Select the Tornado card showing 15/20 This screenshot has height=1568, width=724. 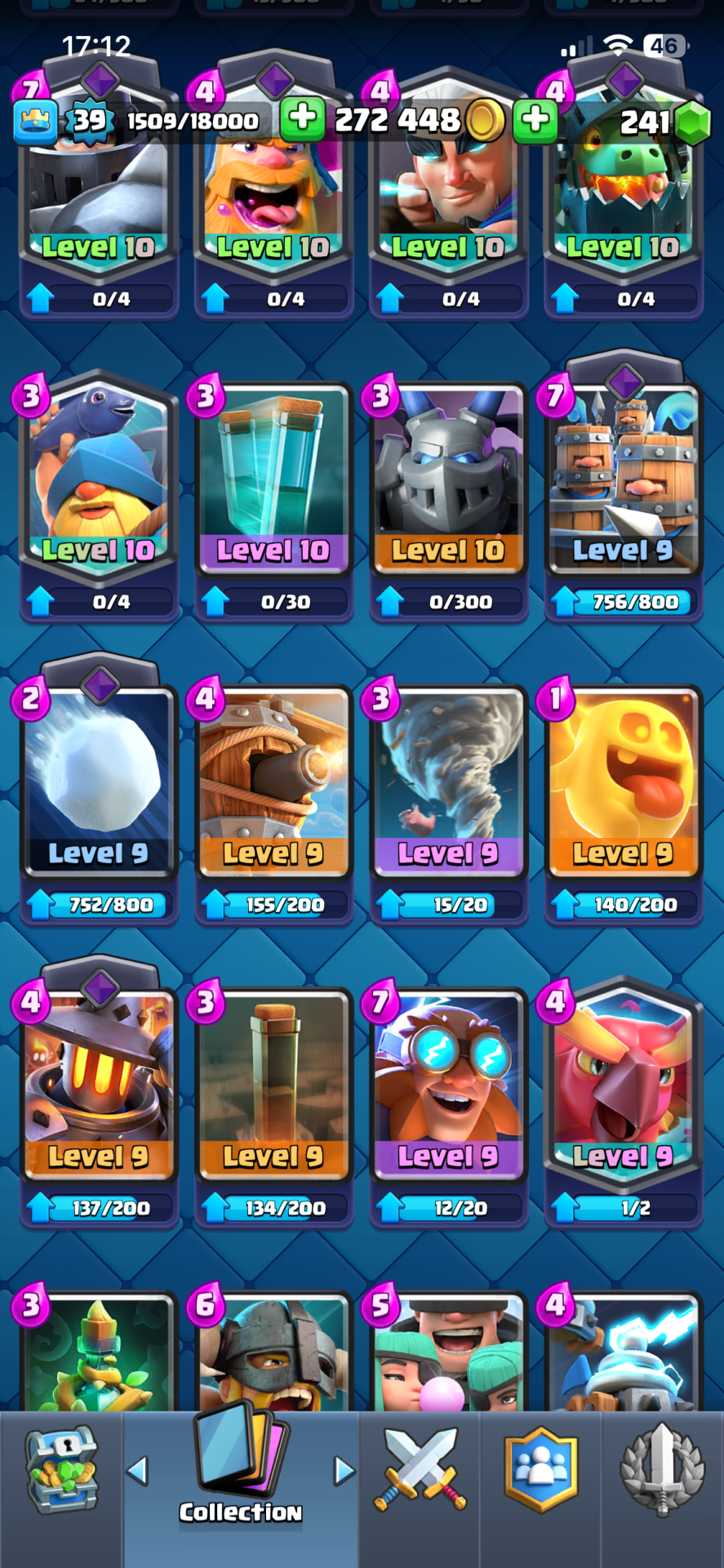[448, 784]
